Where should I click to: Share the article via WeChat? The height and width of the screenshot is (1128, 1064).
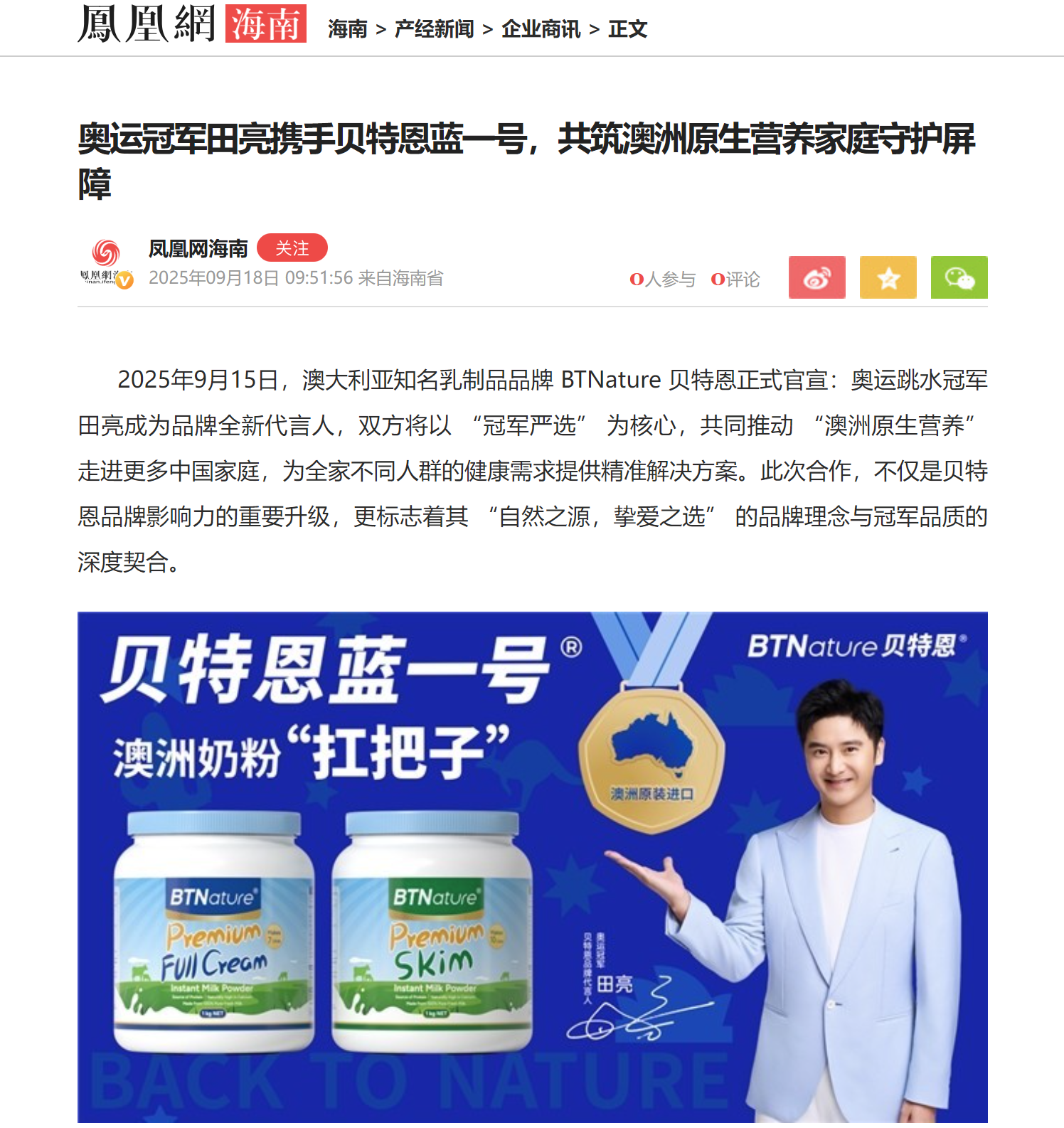[959, 277]
